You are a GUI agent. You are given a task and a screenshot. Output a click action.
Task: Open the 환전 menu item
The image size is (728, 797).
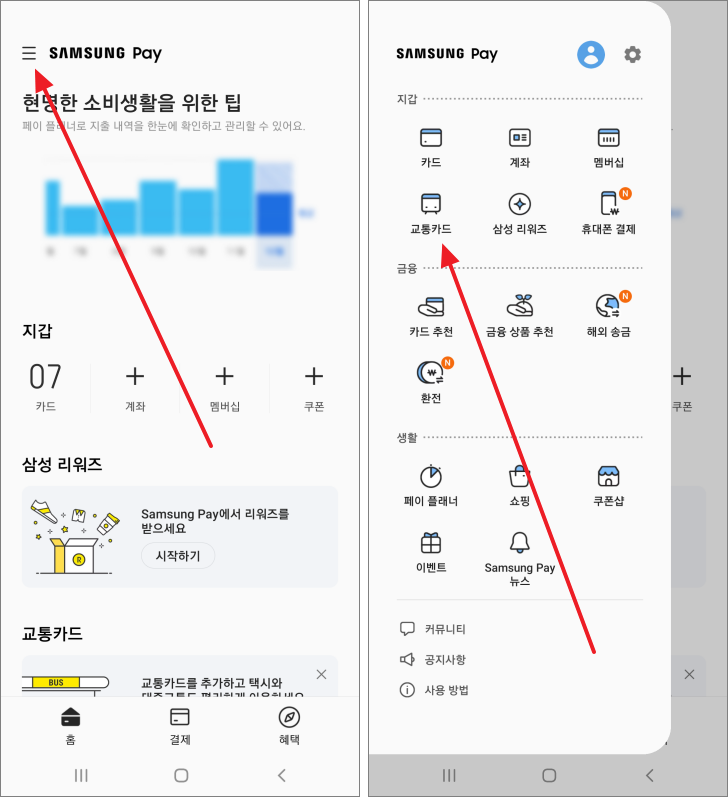[x=431, y=381]
